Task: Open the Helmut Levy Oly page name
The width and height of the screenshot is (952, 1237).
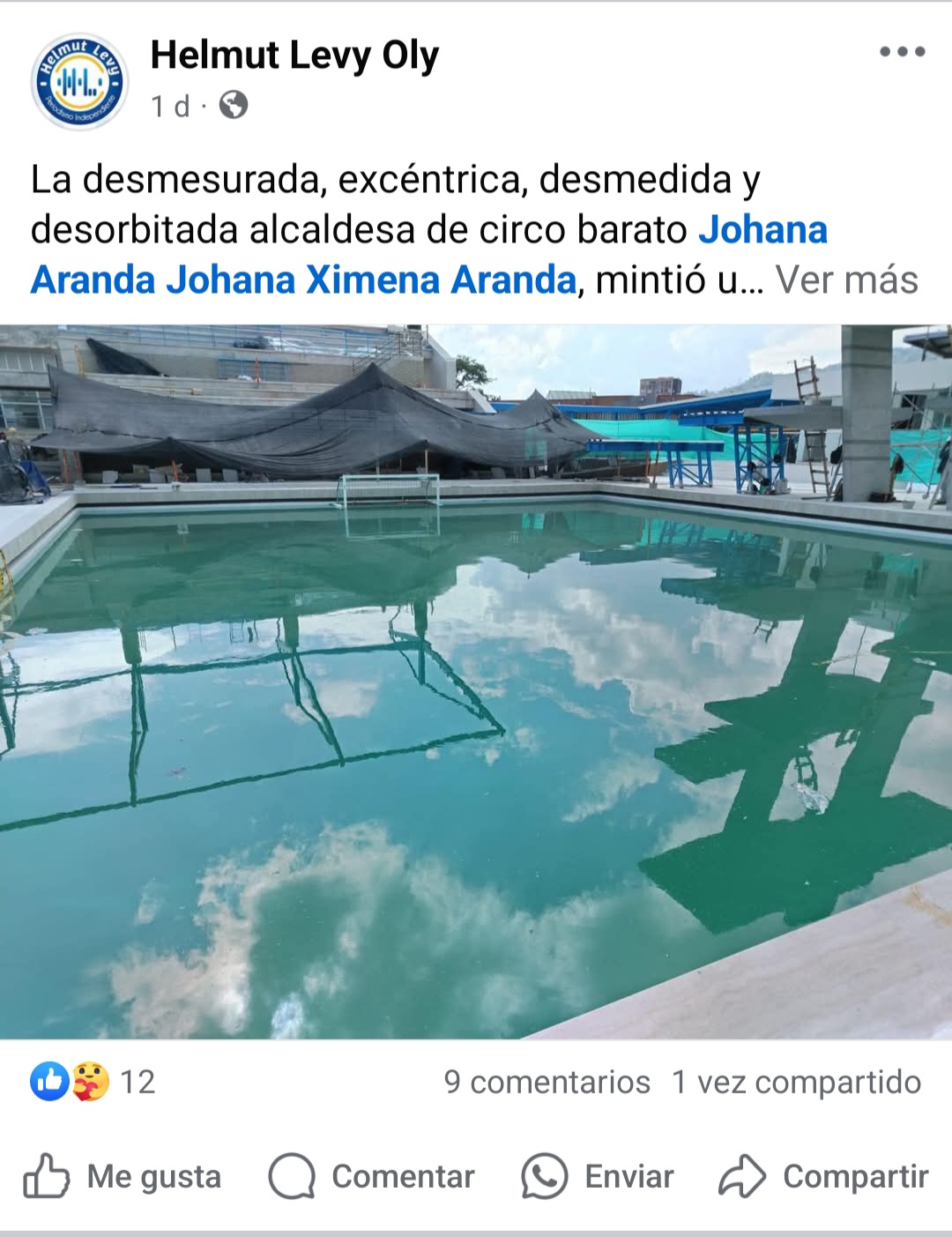Action: (294, 56)
